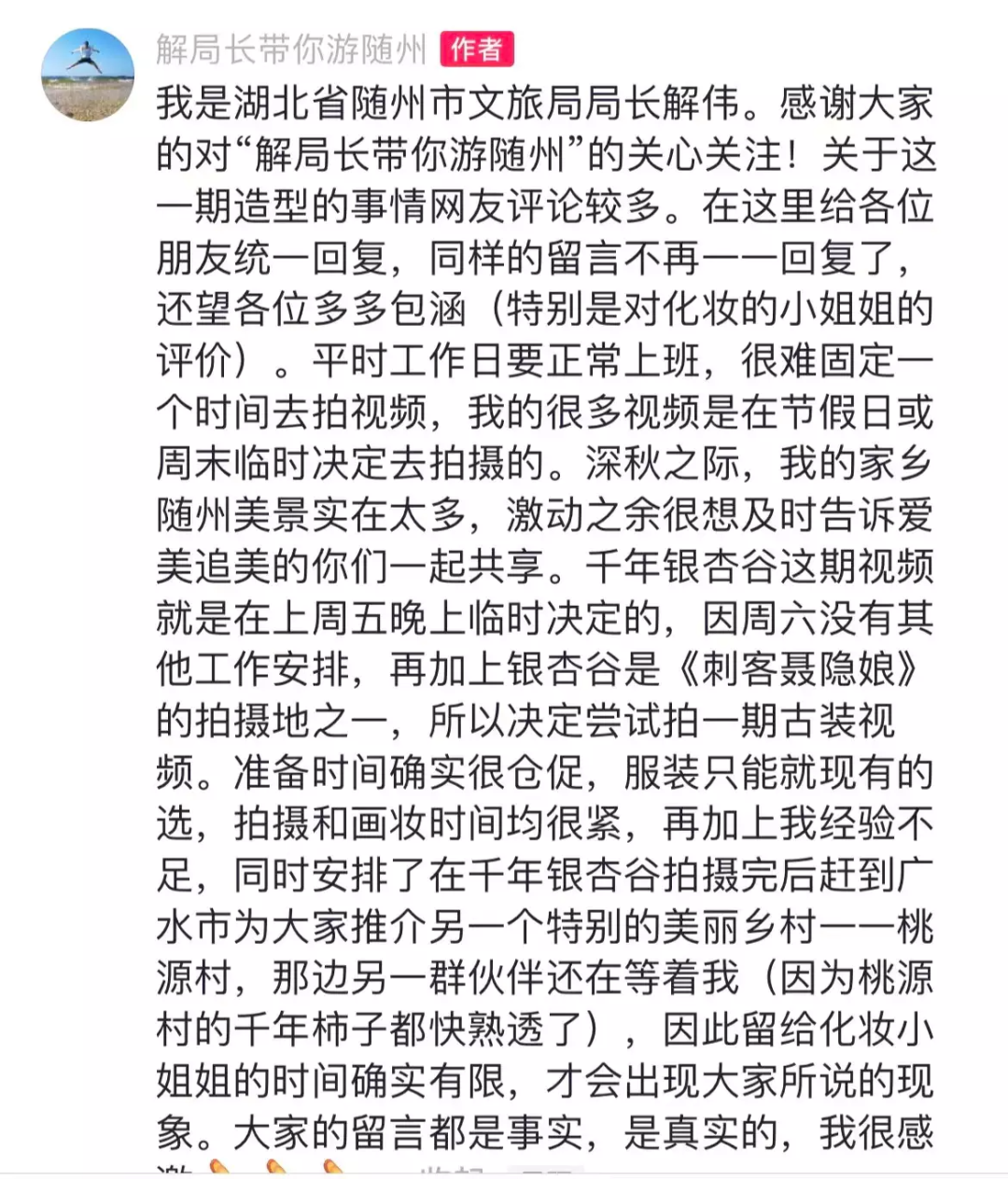Image resolution: width=1008 pixels, height=1179 pixels.
Task: Open the commenter's profile avatar
Action: pyautogui.click(x=88, y=75)
